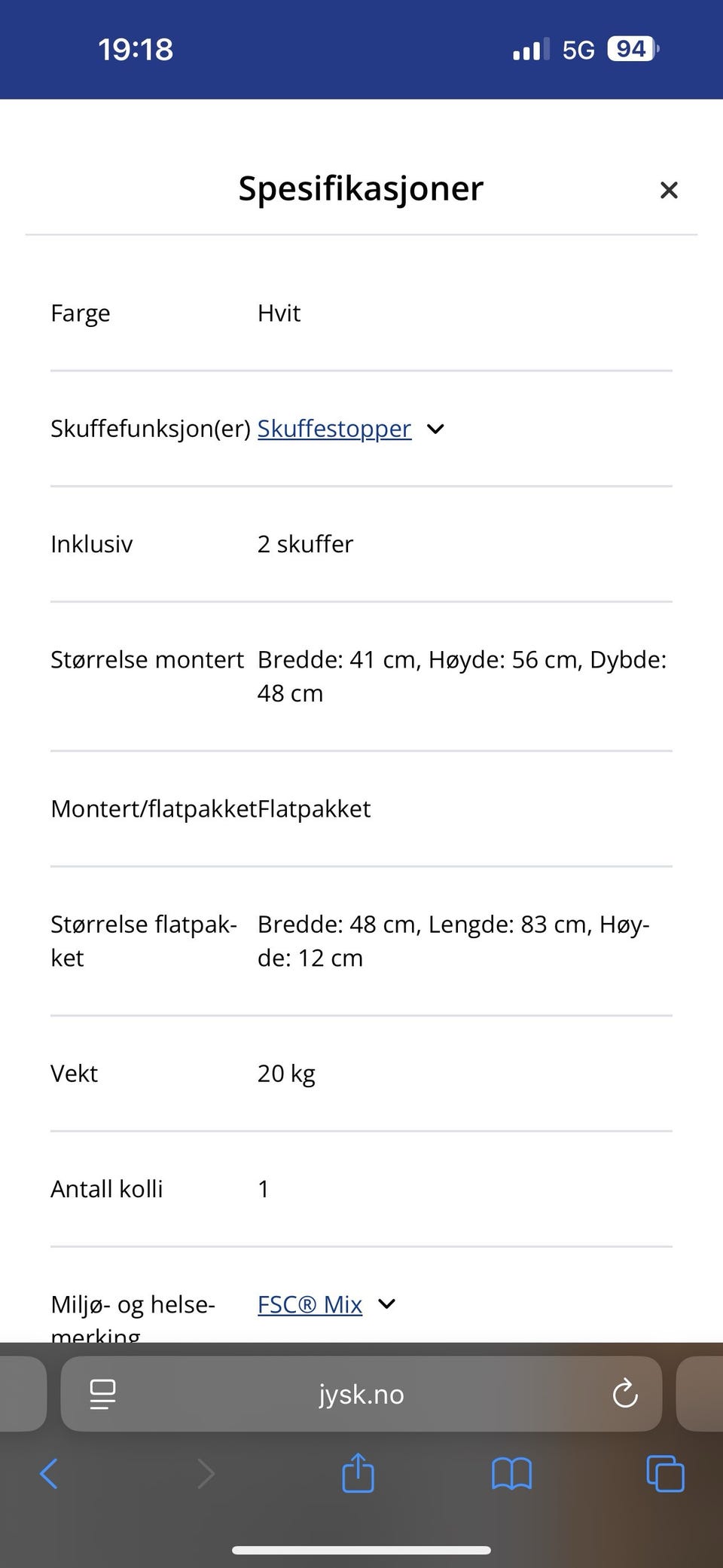Tap the forward navigation arrow
The width and height of the screenshot is (723, 1568).
coord(207,1475)
